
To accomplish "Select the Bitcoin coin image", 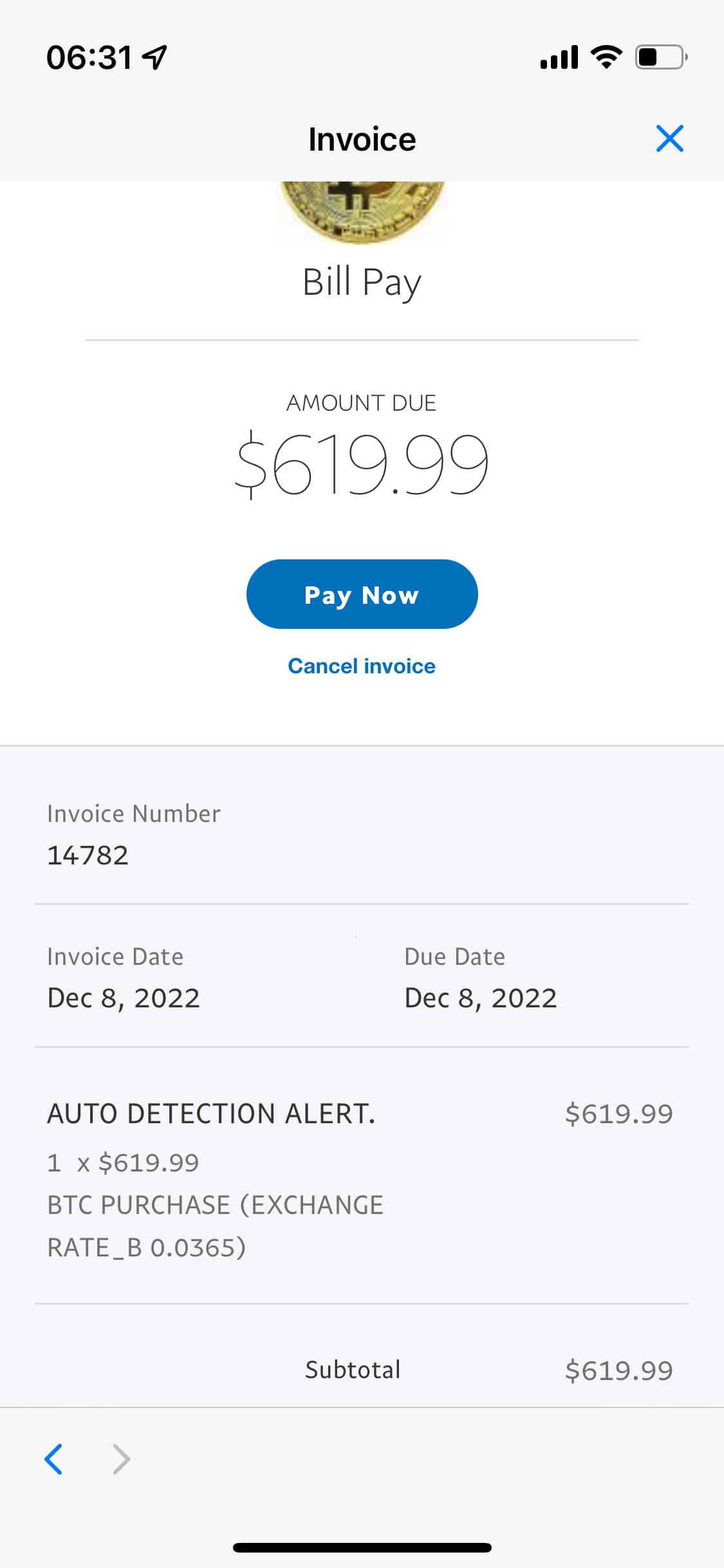I will 362,212.
